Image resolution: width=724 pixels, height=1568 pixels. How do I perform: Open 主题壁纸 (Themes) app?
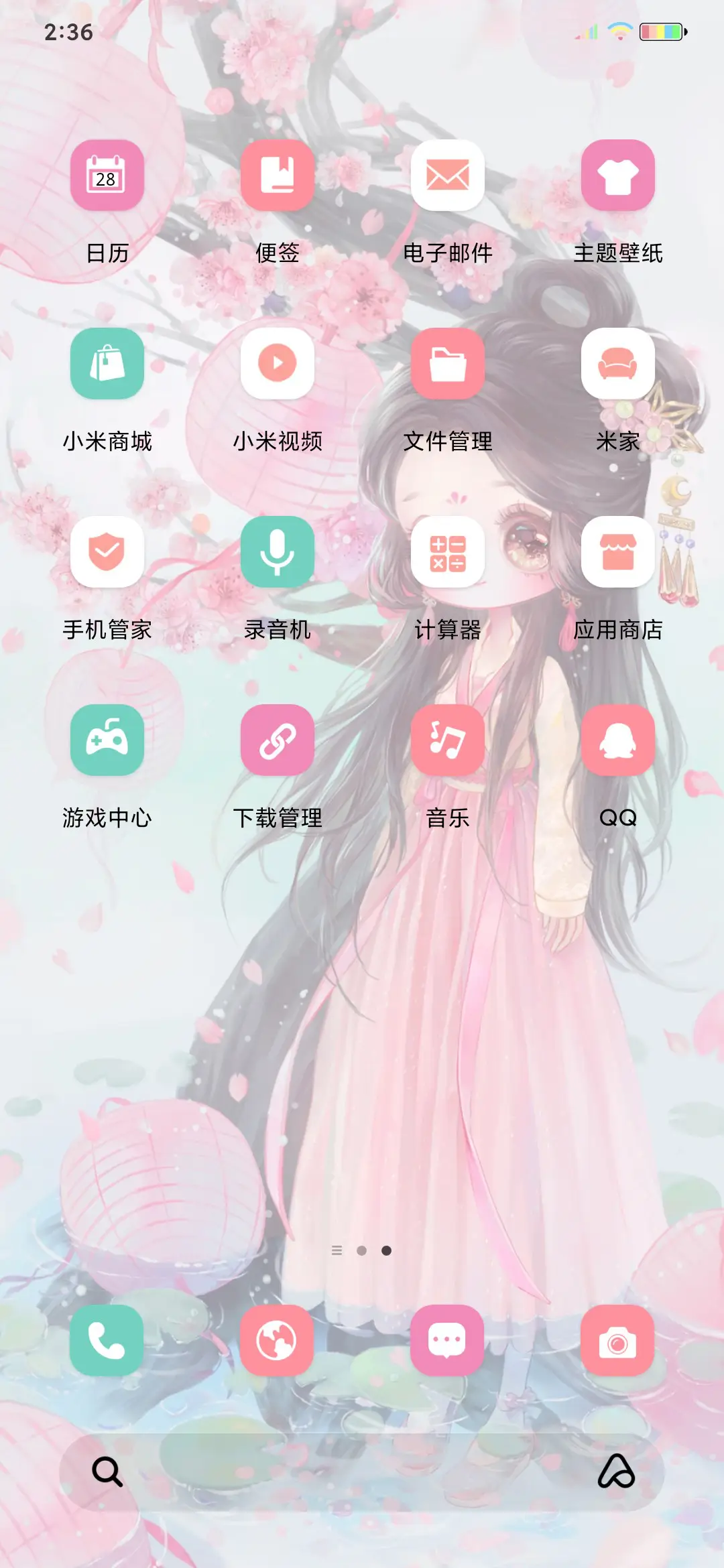point(618,176)
